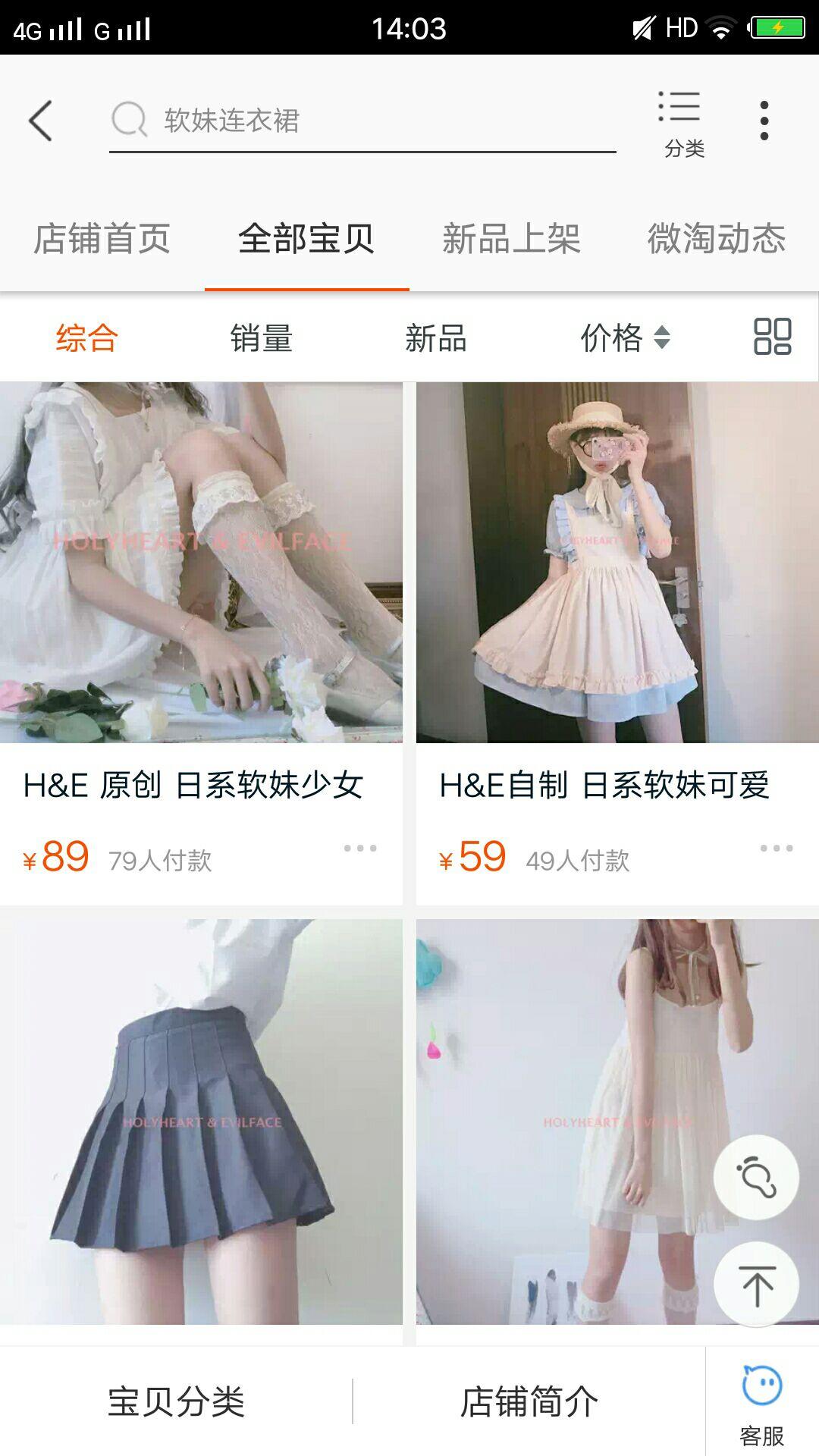Switch to the 新品上架 tab

point(512,239)
